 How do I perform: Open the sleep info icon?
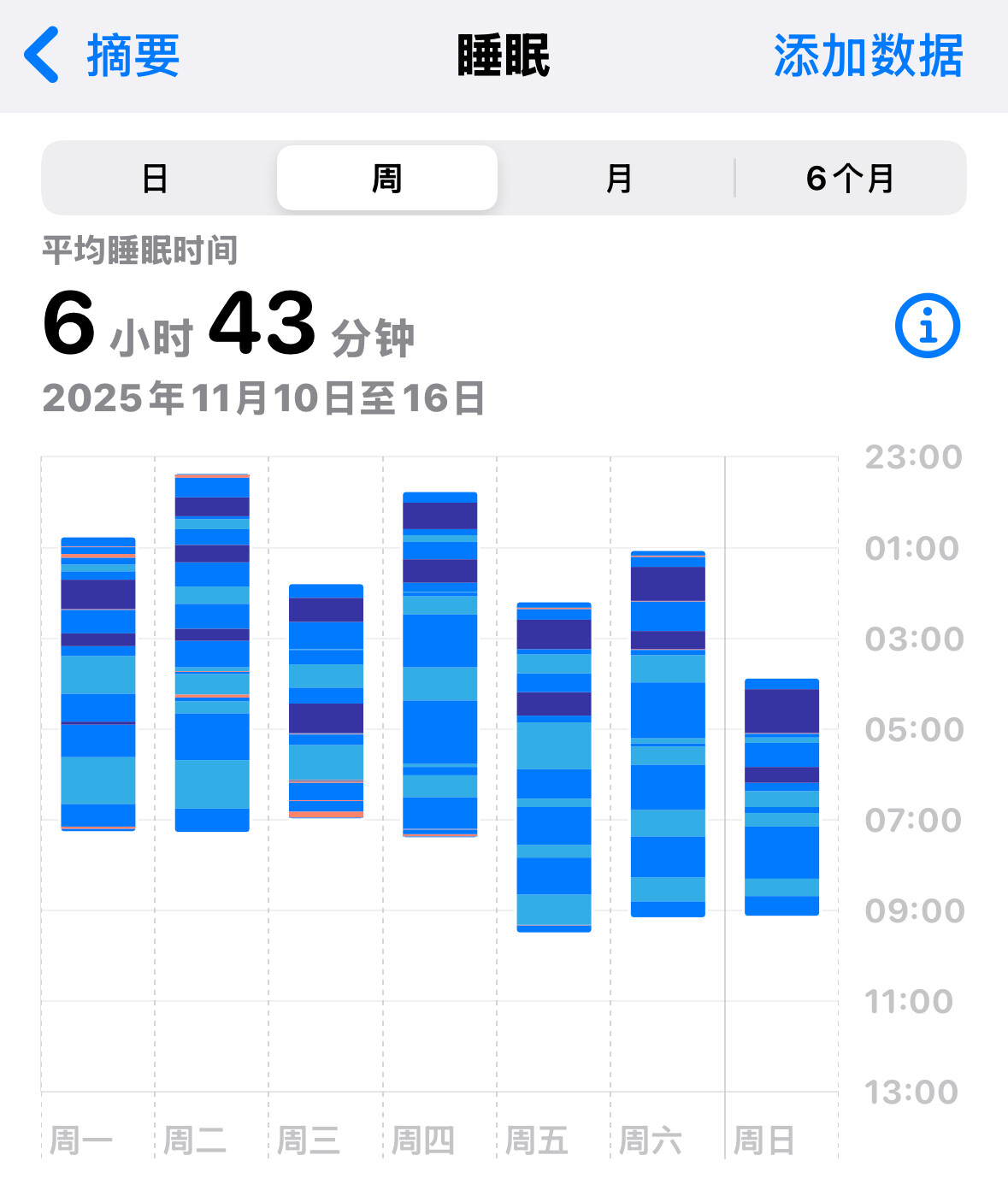click(x=927, y=326)
